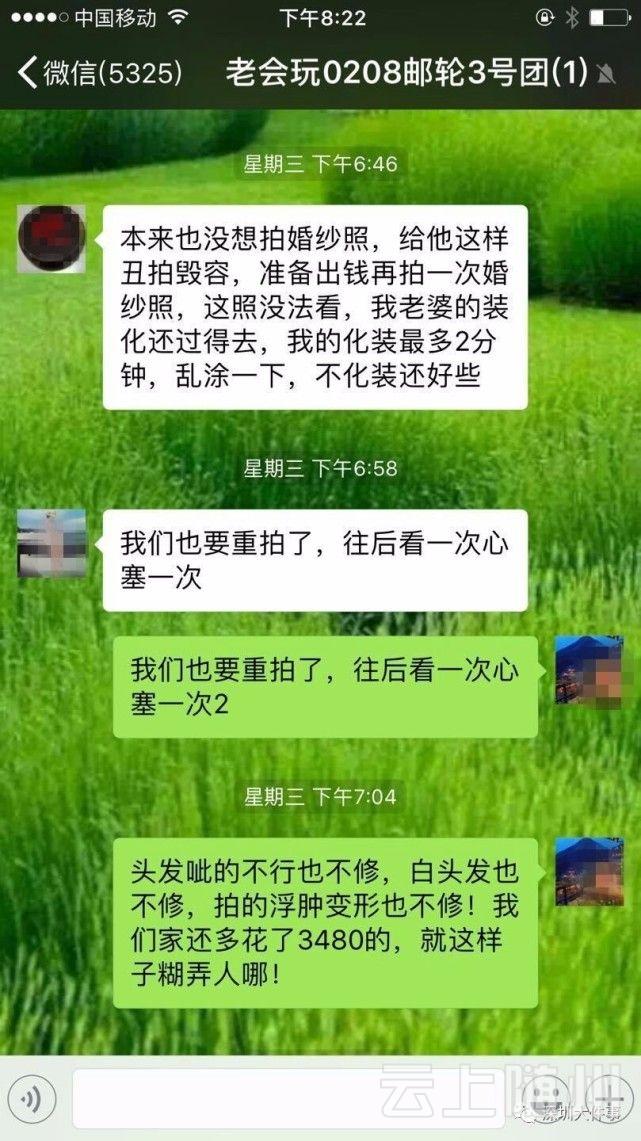Open avatar beside green 心塞一次2 message
This screenshot has height=1141, width=641.
click(589, 670)
